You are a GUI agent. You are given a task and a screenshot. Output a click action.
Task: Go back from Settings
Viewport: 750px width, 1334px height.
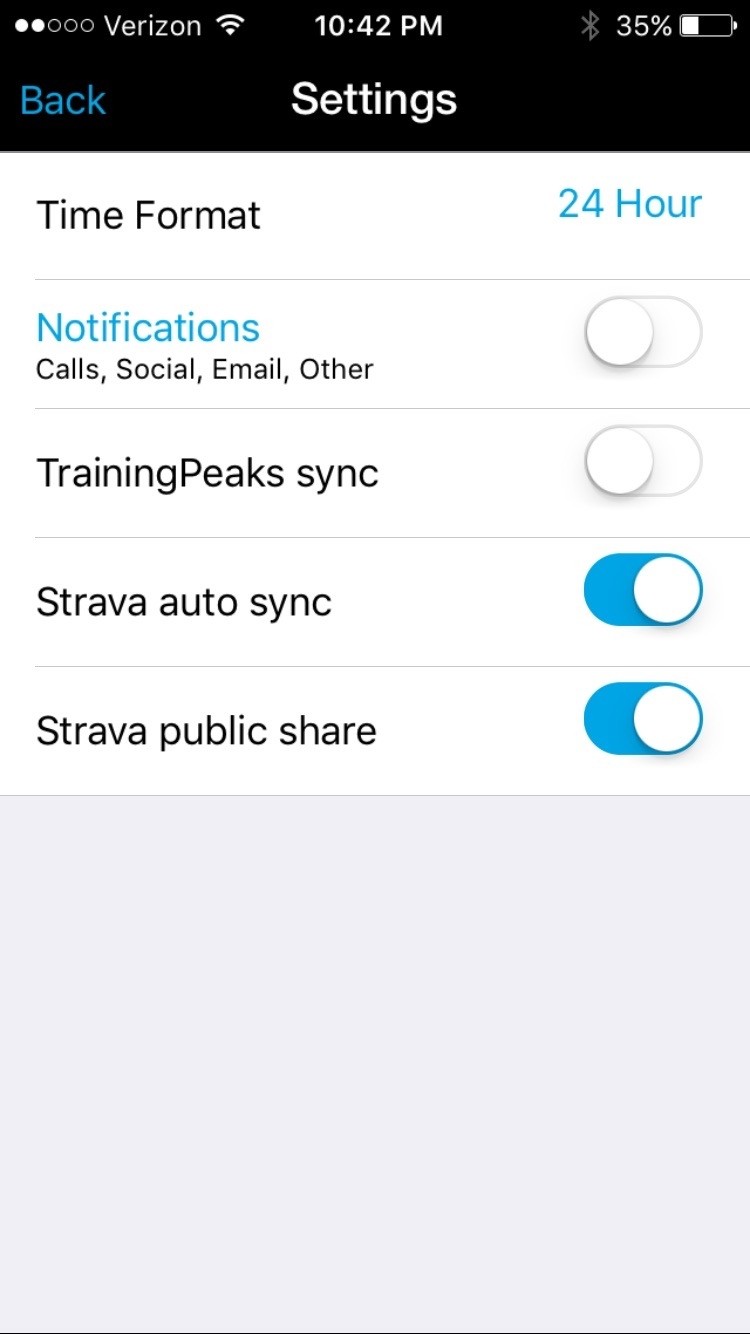click(63, 100)
